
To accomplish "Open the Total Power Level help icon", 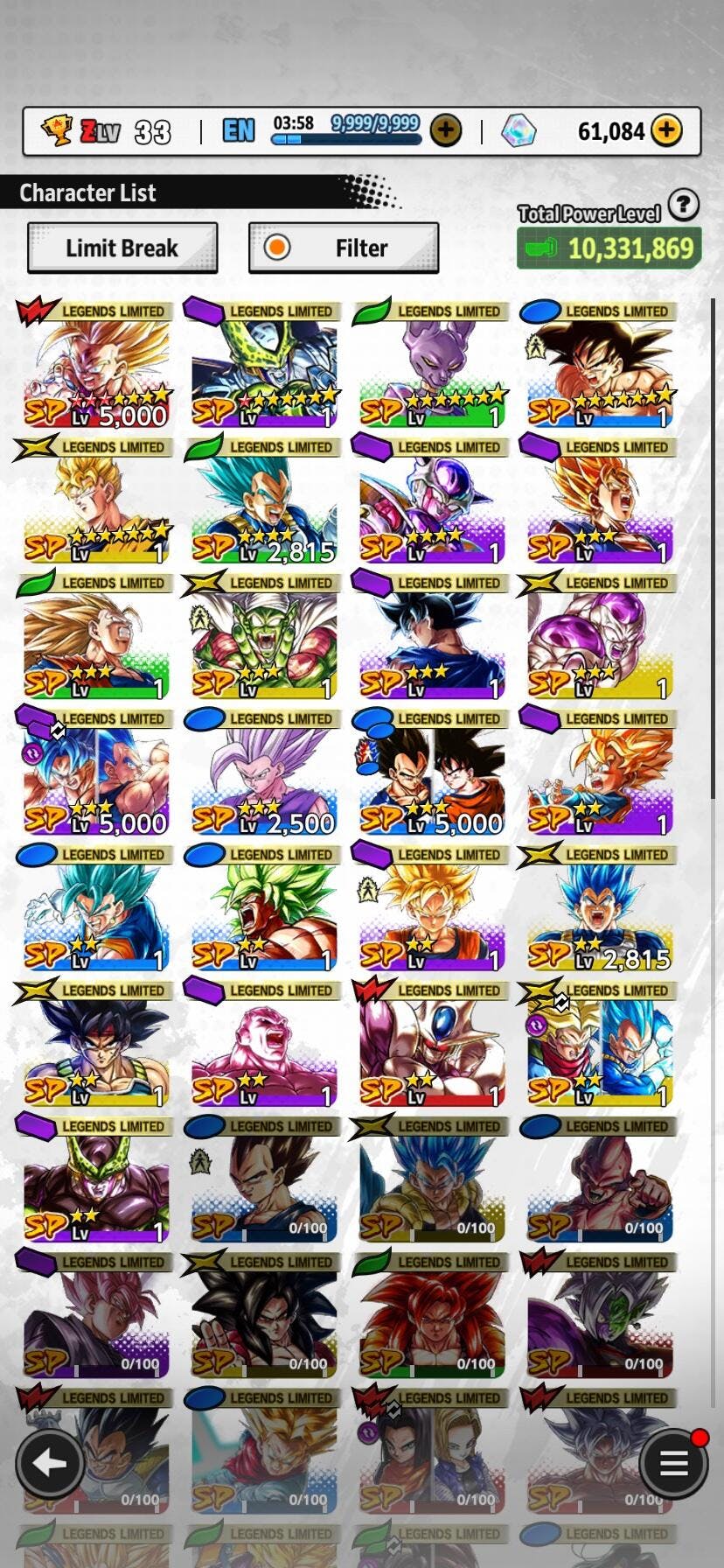I will (x=683, y=206).
